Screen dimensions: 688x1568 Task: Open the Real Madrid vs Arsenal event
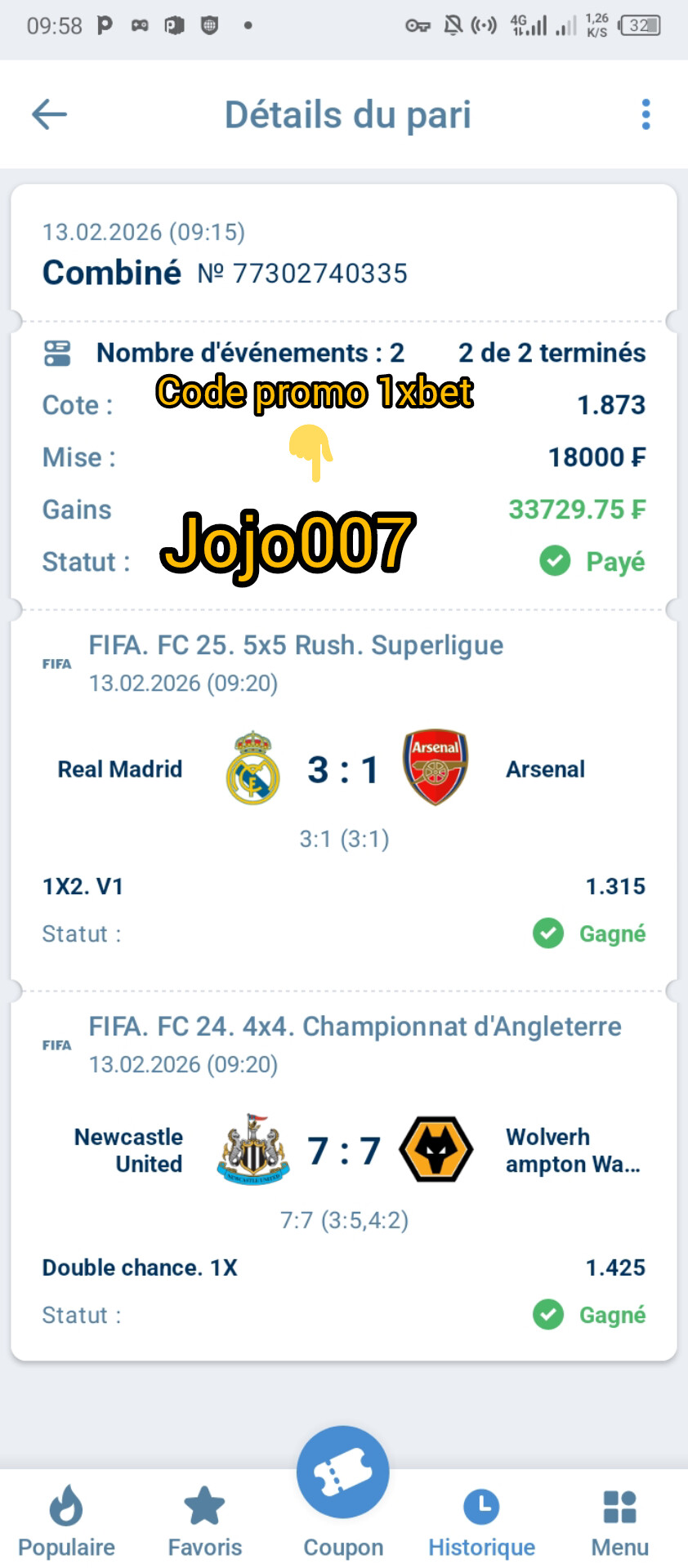[x=343, y=769]
